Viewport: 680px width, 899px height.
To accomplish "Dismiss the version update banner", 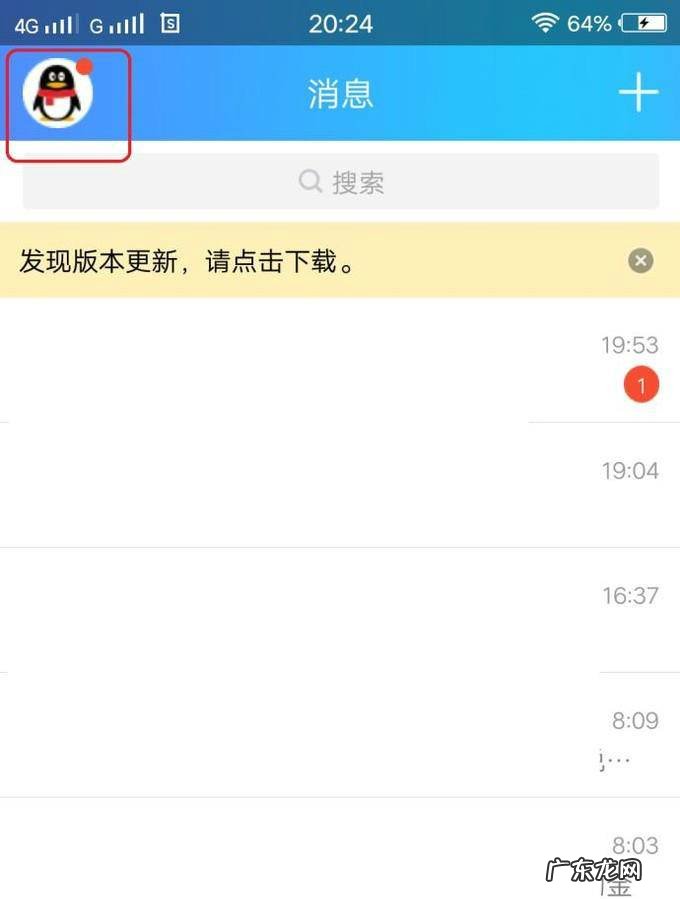I will [640, 261].
